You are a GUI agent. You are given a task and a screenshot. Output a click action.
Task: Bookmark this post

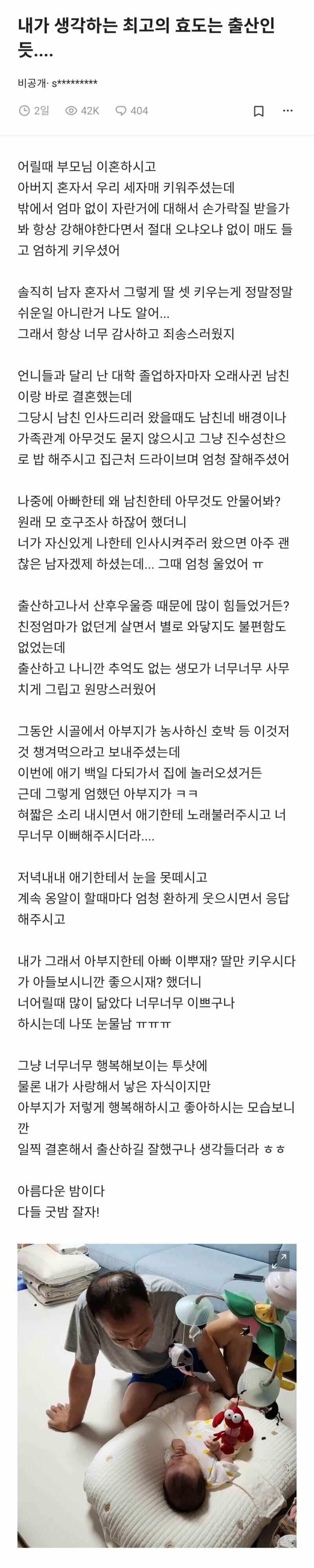[259, 111]
